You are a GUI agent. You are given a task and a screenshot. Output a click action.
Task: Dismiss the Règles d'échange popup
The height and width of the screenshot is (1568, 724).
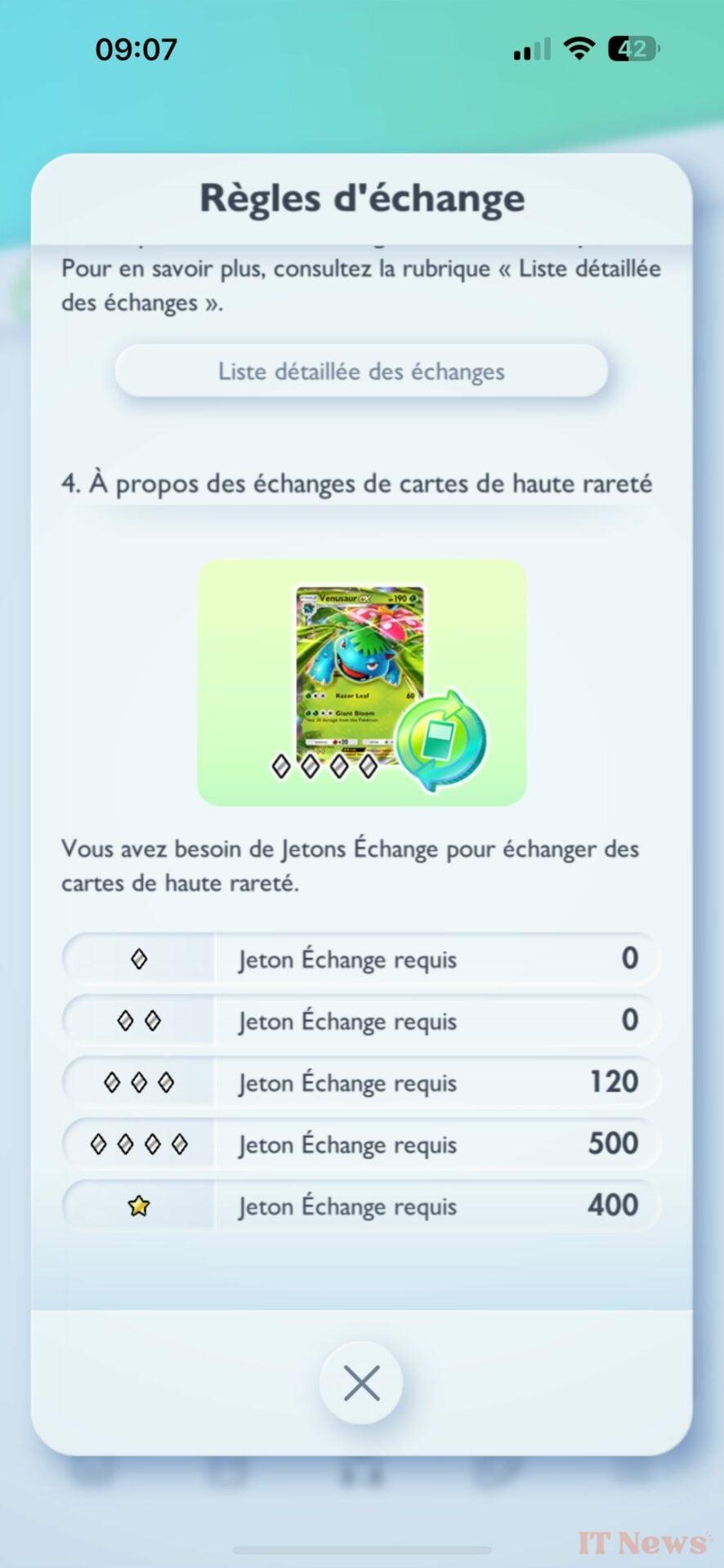[361, 1382]
